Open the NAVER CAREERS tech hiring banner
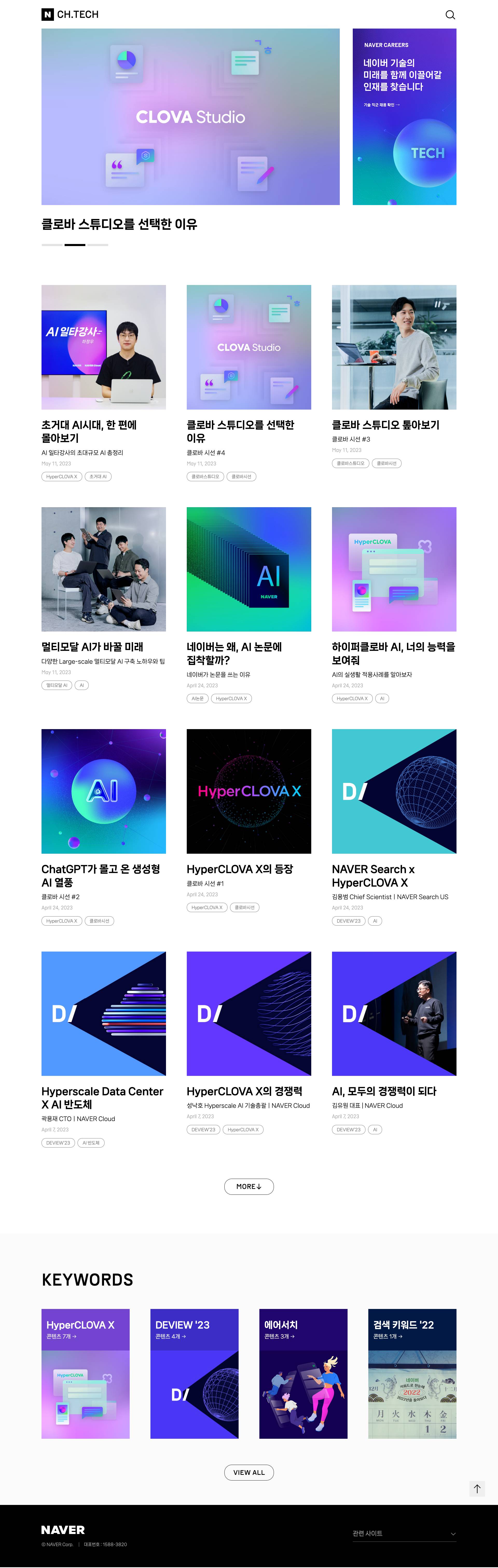The image size is (498, 1568). pyautogui.click(x=404, y=117)
